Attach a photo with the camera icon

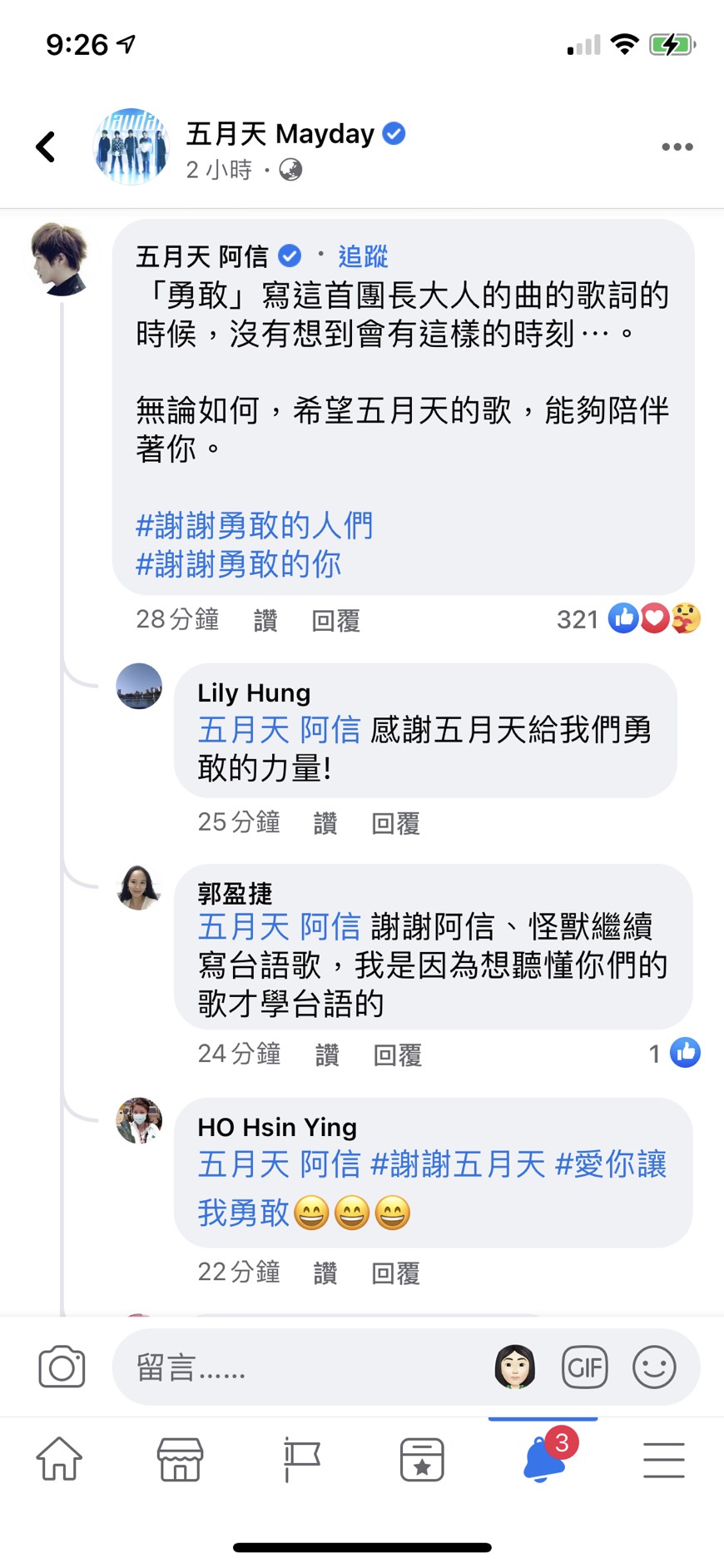pos(62,1367)
